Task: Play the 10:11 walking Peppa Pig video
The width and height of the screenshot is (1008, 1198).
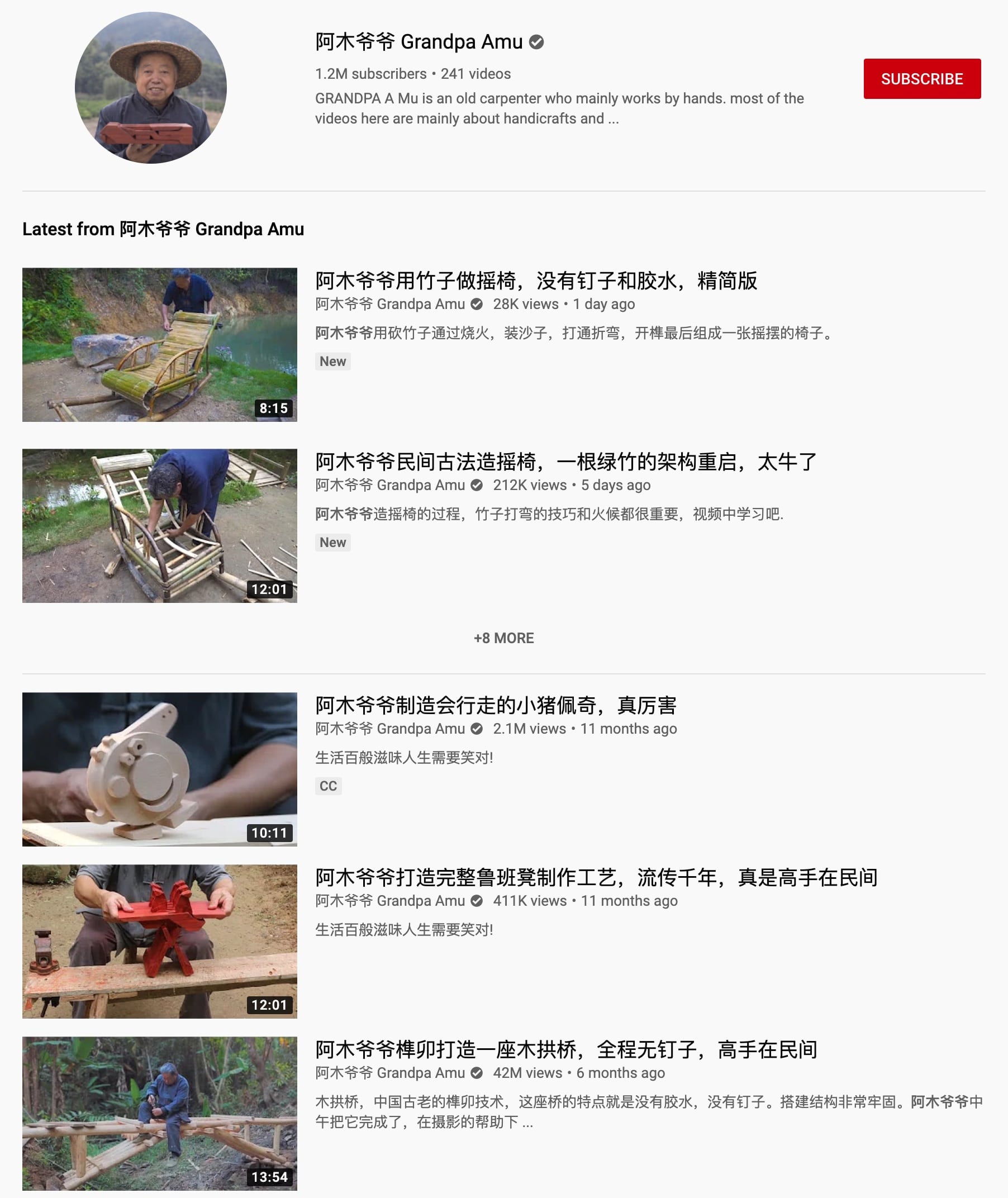Action: (159, 769)
